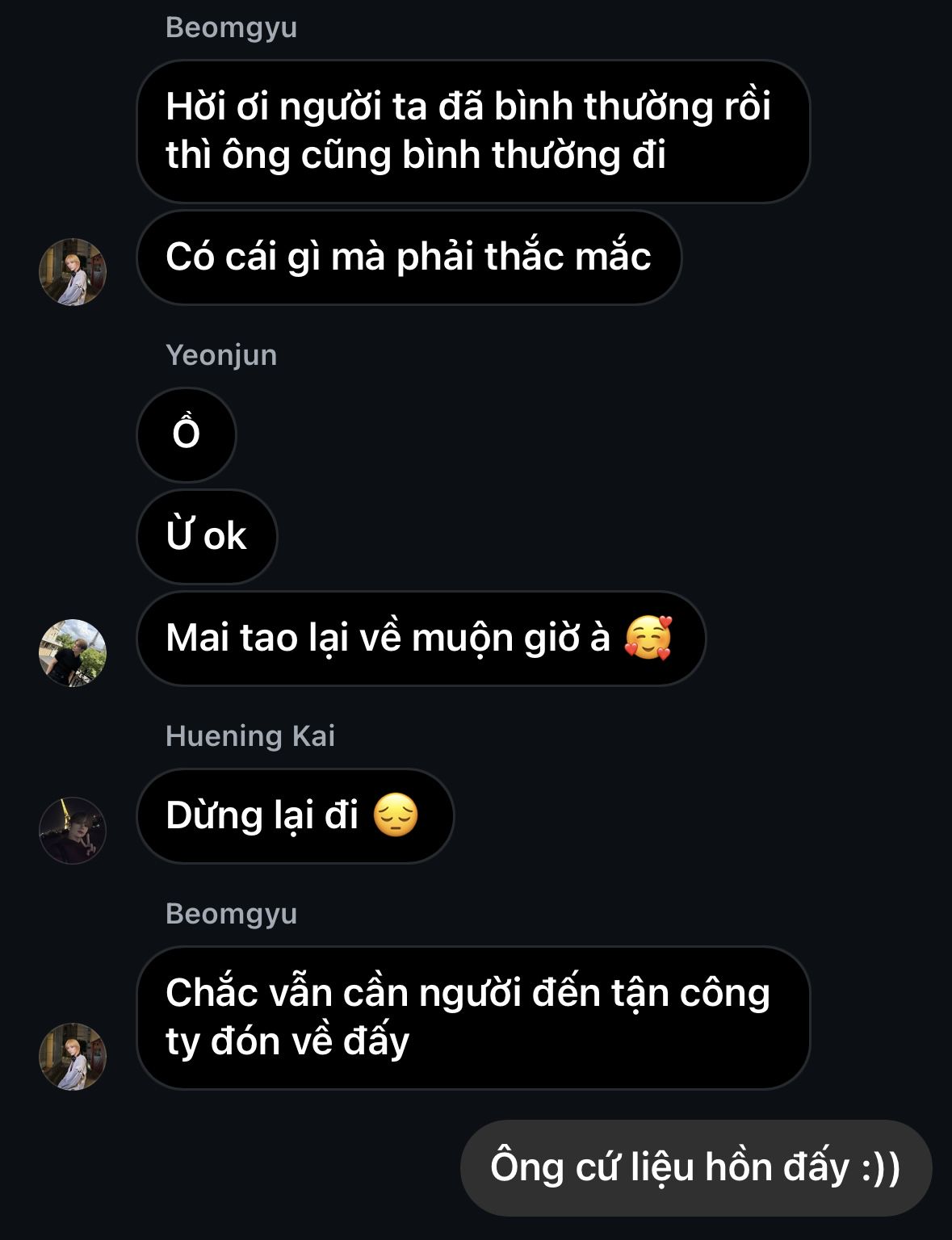Tap Beomgyu's avatar beside "Có cái gì mà phải thắc mắc"
The width and height of the screenshot is (952, 1240).
pyautogui.click(x=73, y=271)
